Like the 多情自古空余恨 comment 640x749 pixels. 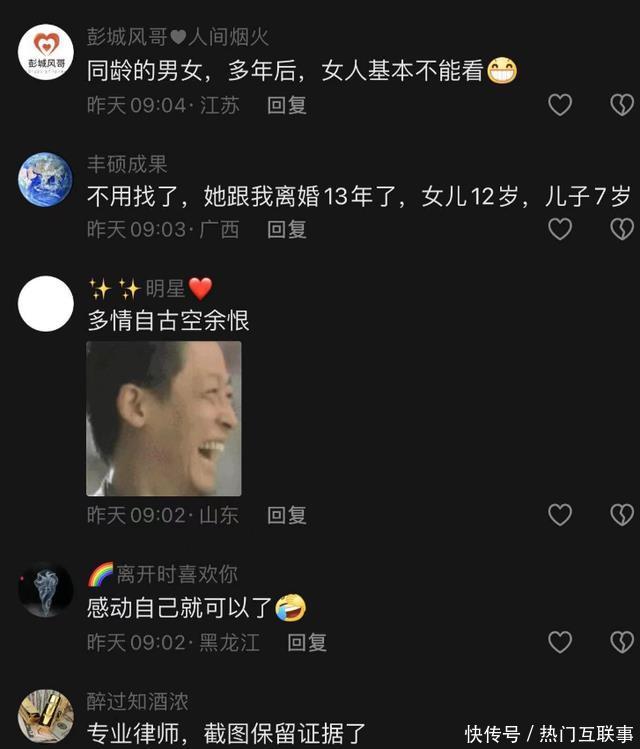[x=560, y=515]
